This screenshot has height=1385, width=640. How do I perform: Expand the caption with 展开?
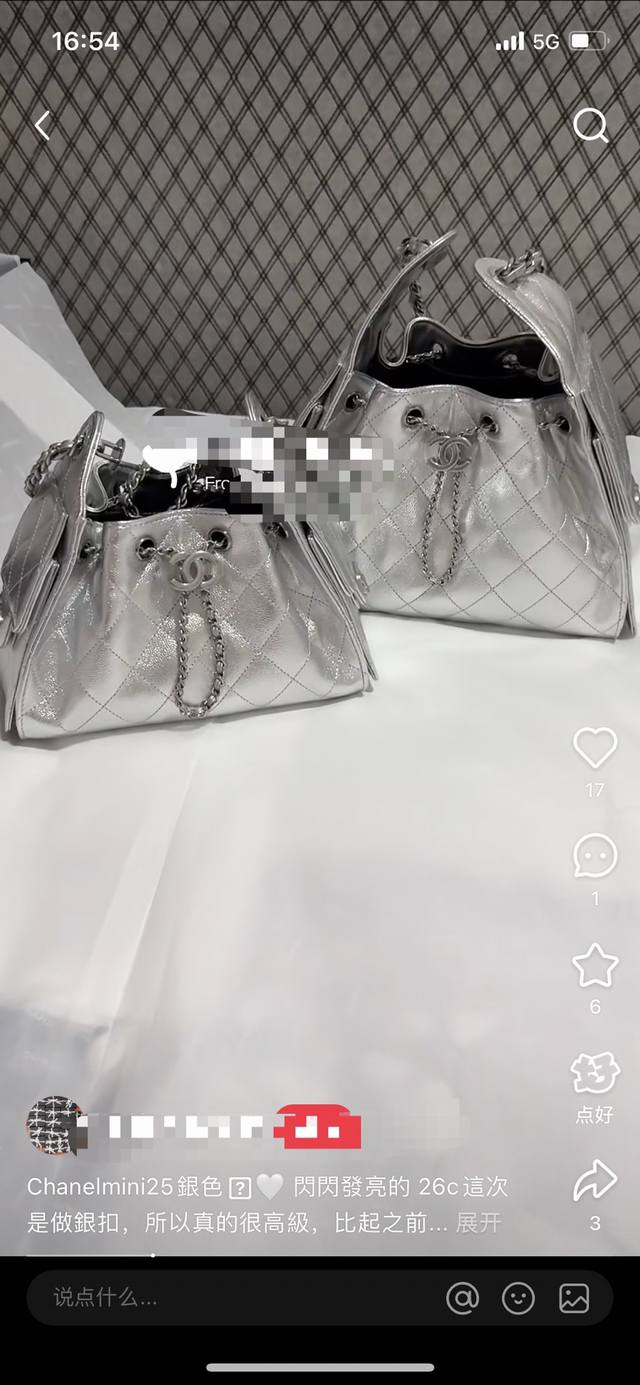[x=478, y=1222]
